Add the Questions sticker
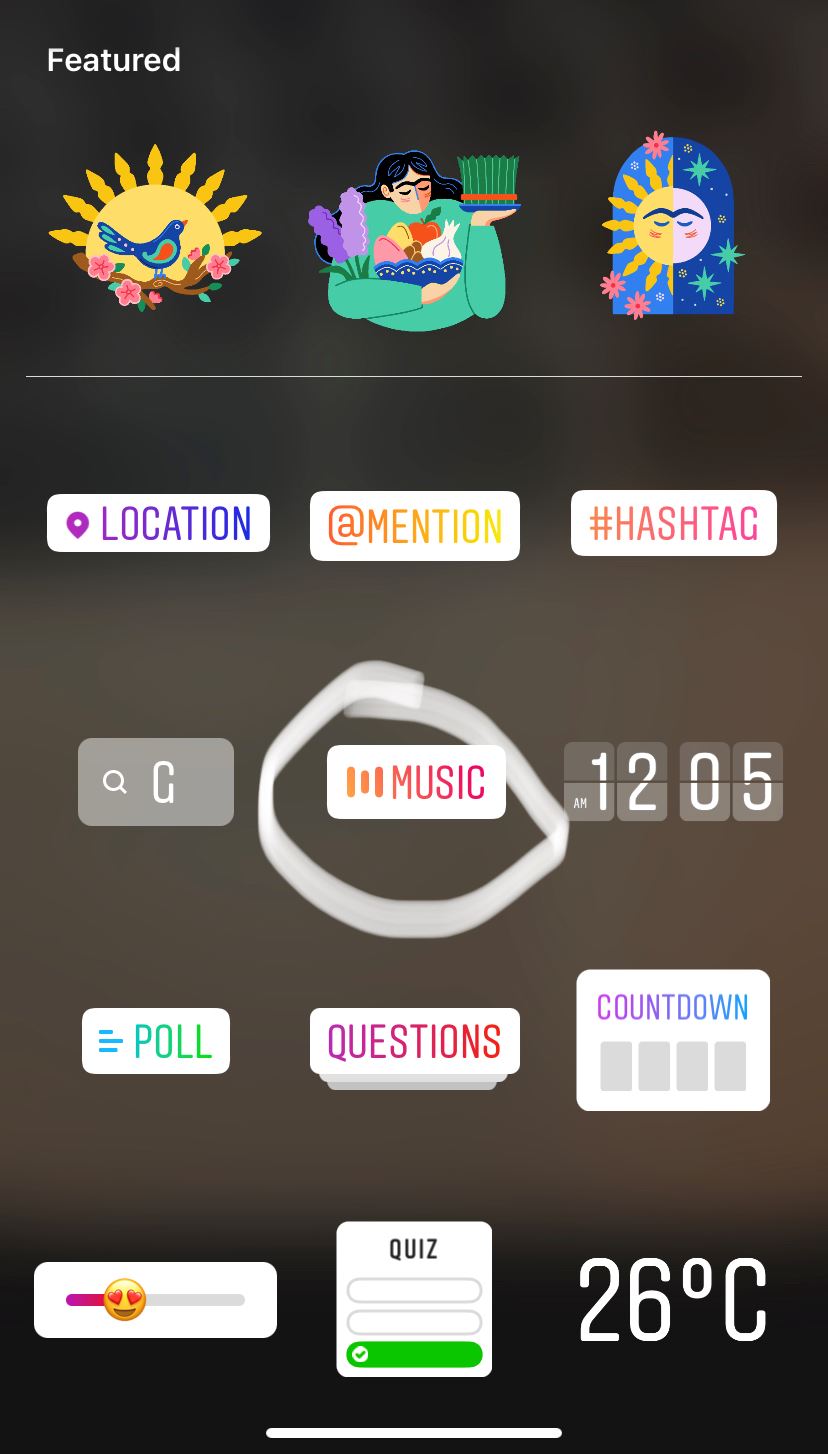This screenshot has height=1454, width=828. (x=414, y=1042)
